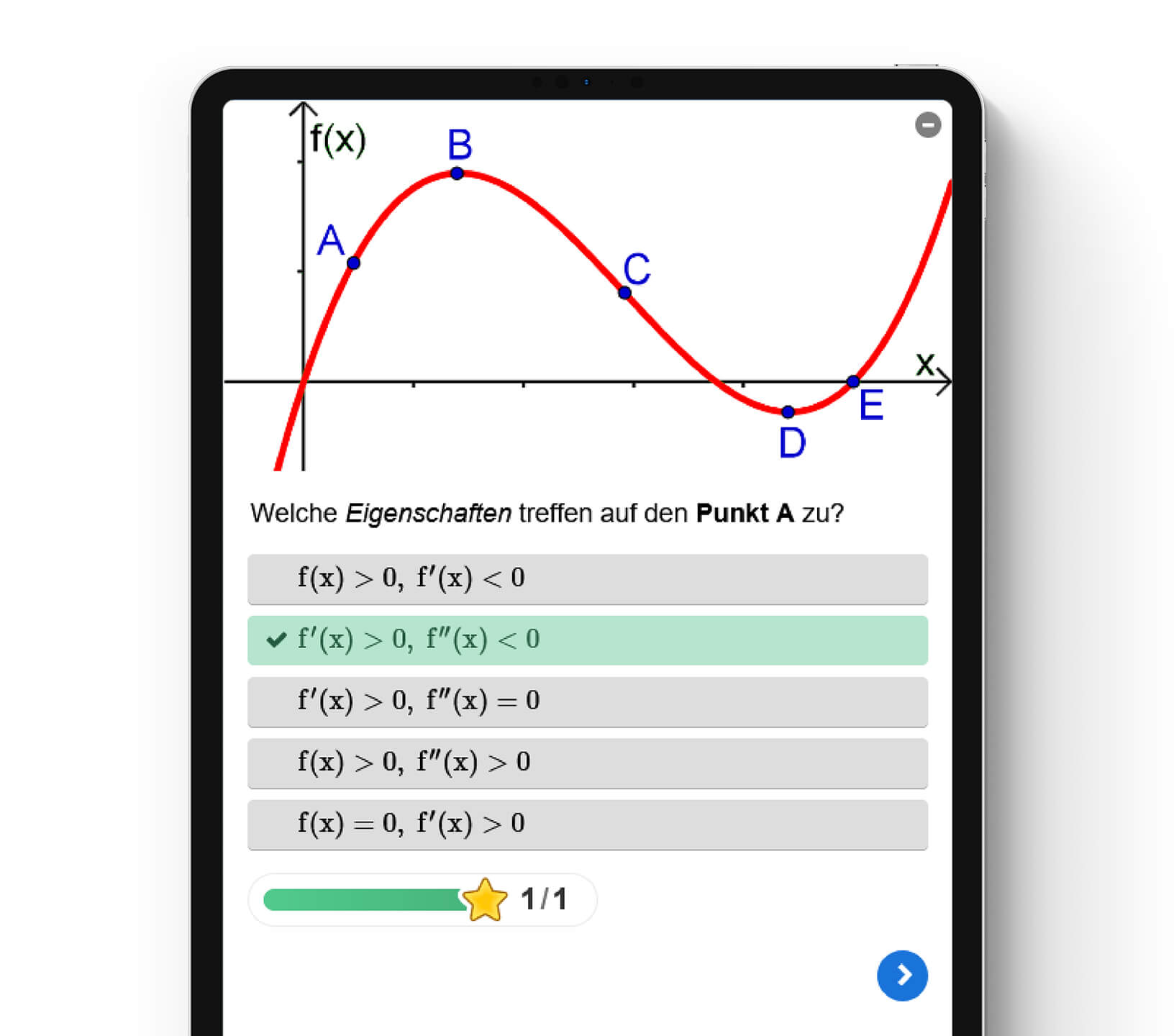Choose answer f(x) = 0, f′(x) > 0

point(587,824)
